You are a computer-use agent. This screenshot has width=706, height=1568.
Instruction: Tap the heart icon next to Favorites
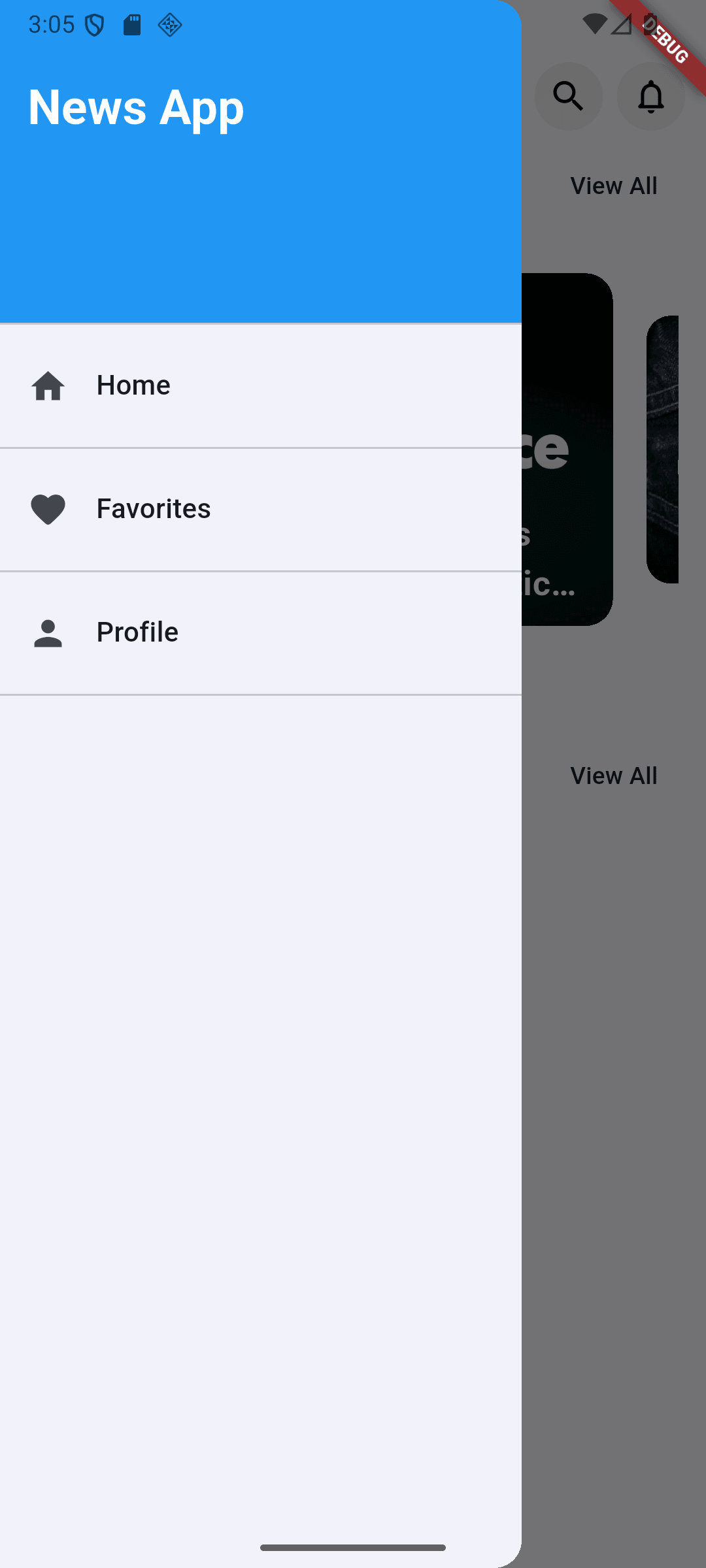tap(48, 509)
